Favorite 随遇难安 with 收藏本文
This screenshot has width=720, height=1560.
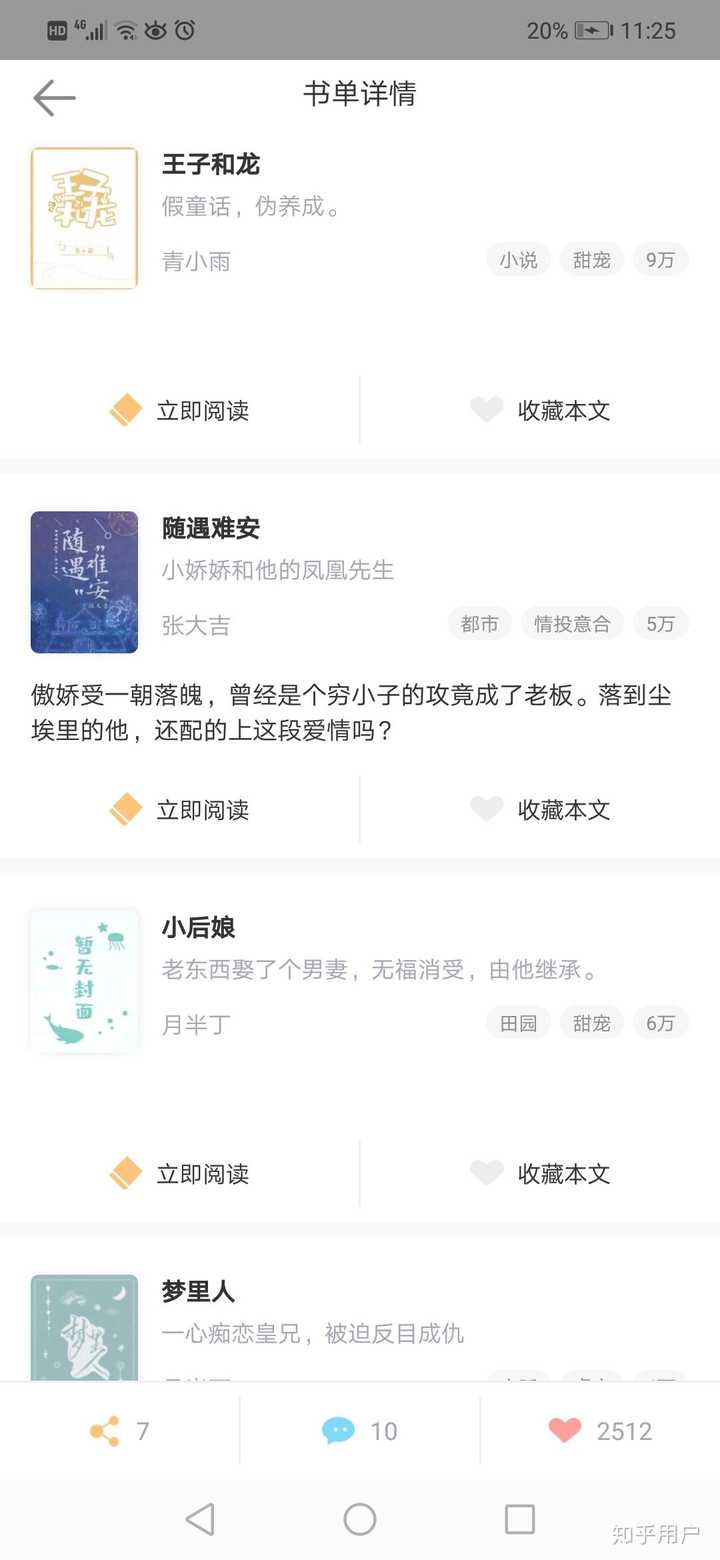pos(540,809)
